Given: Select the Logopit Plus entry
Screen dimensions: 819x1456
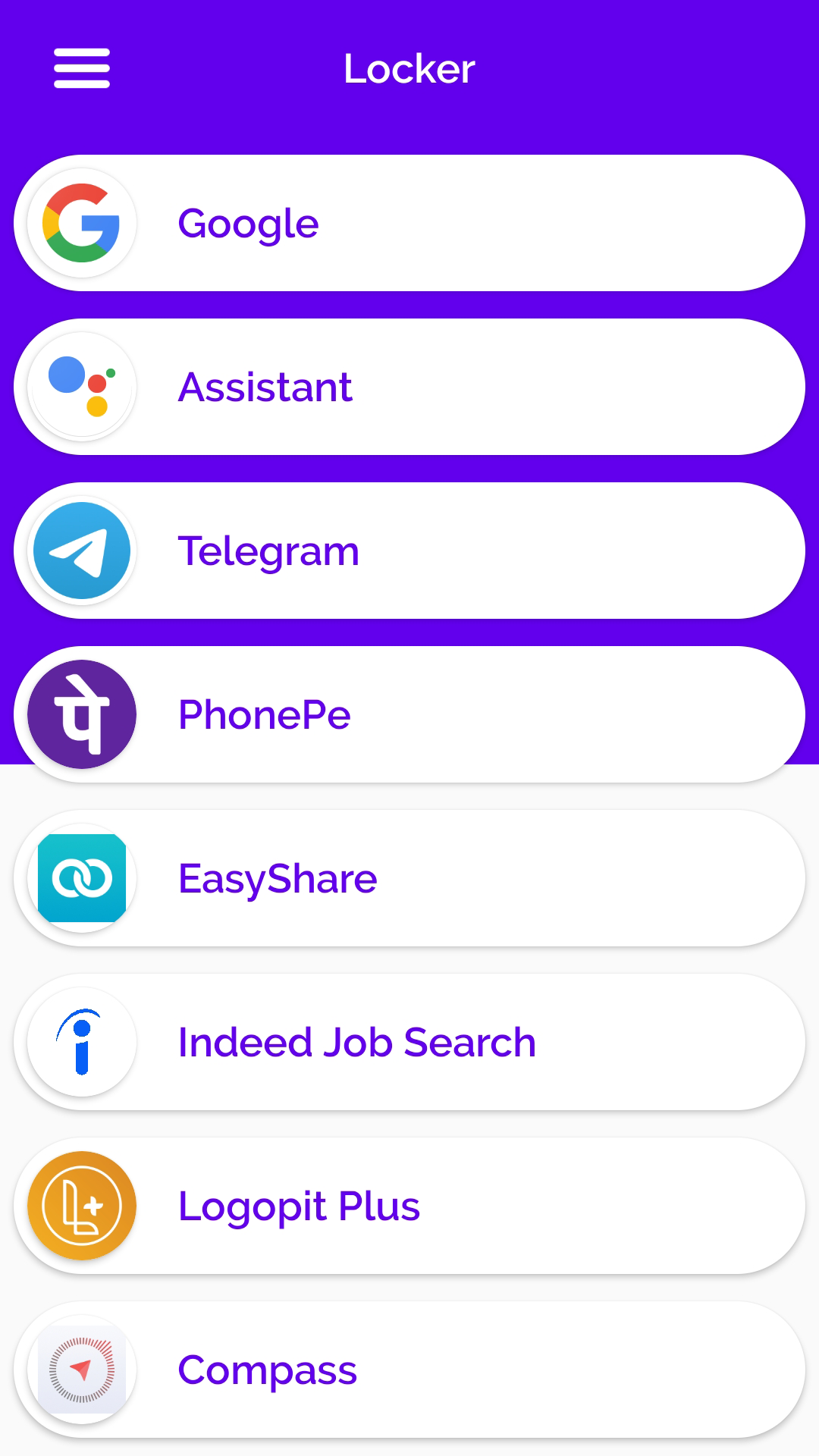Looking at the screenshot, I should pyautogui.click(x=409, y=1206).
